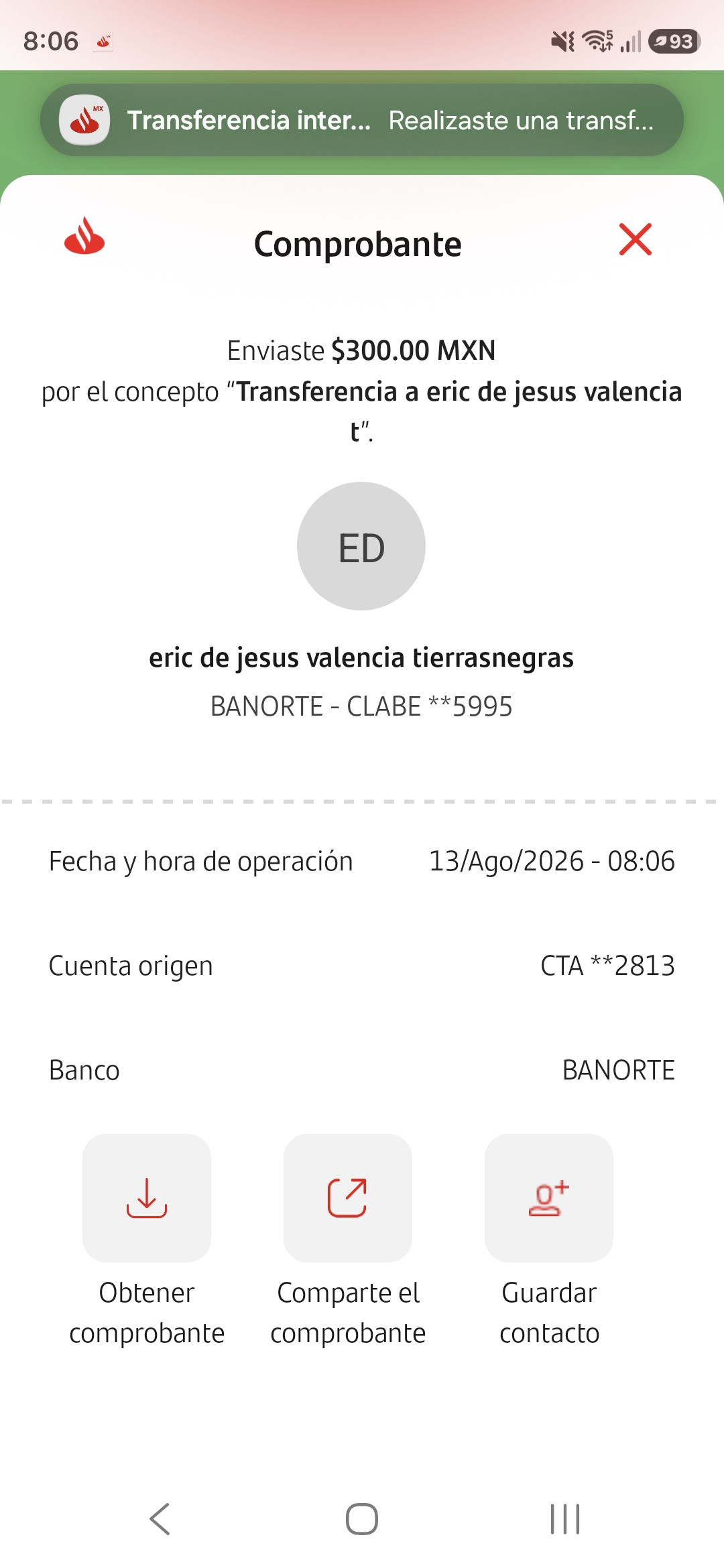The image size is (724, 1568).
Task: Open recent apps from the navigation bar
Action: tap(564, 1519)
